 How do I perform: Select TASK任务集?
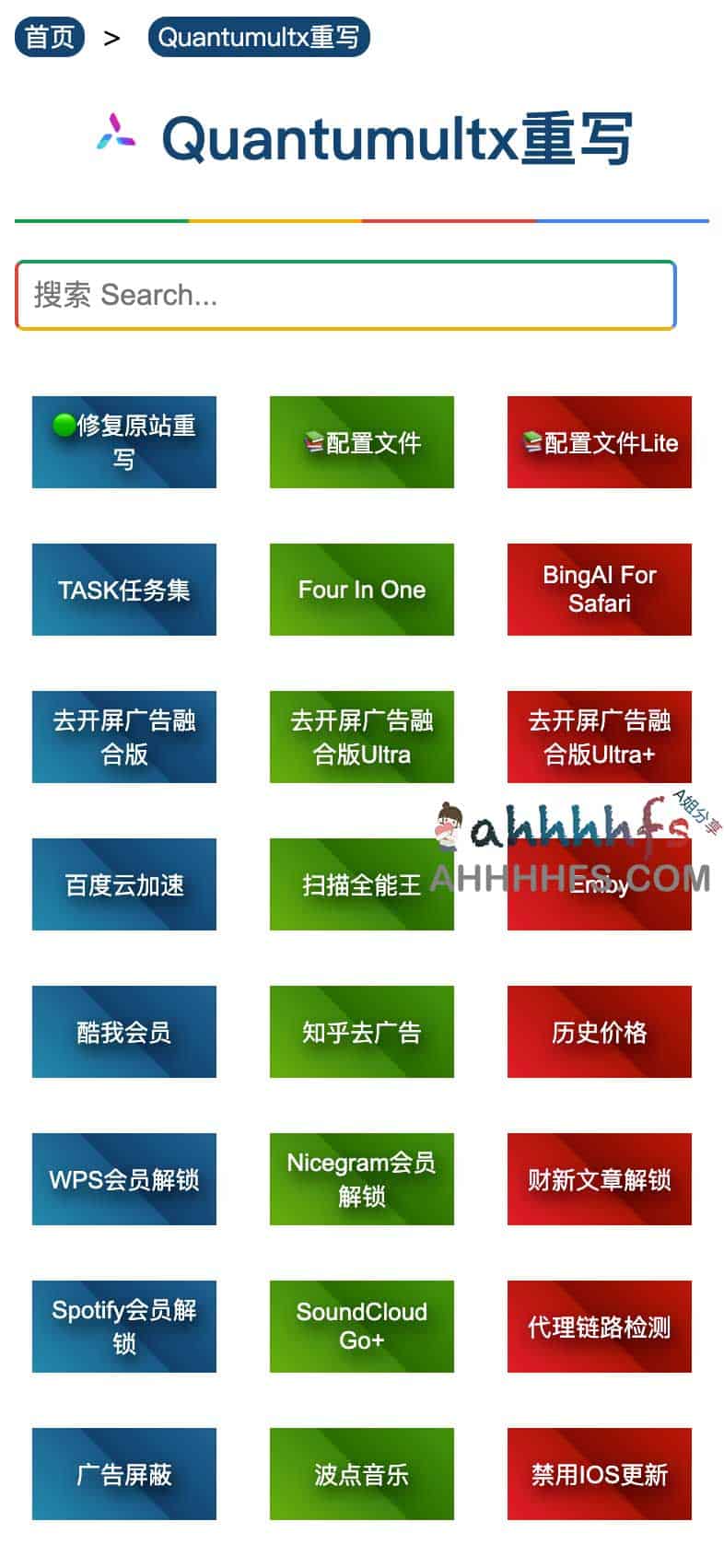[x=124, y=590]
